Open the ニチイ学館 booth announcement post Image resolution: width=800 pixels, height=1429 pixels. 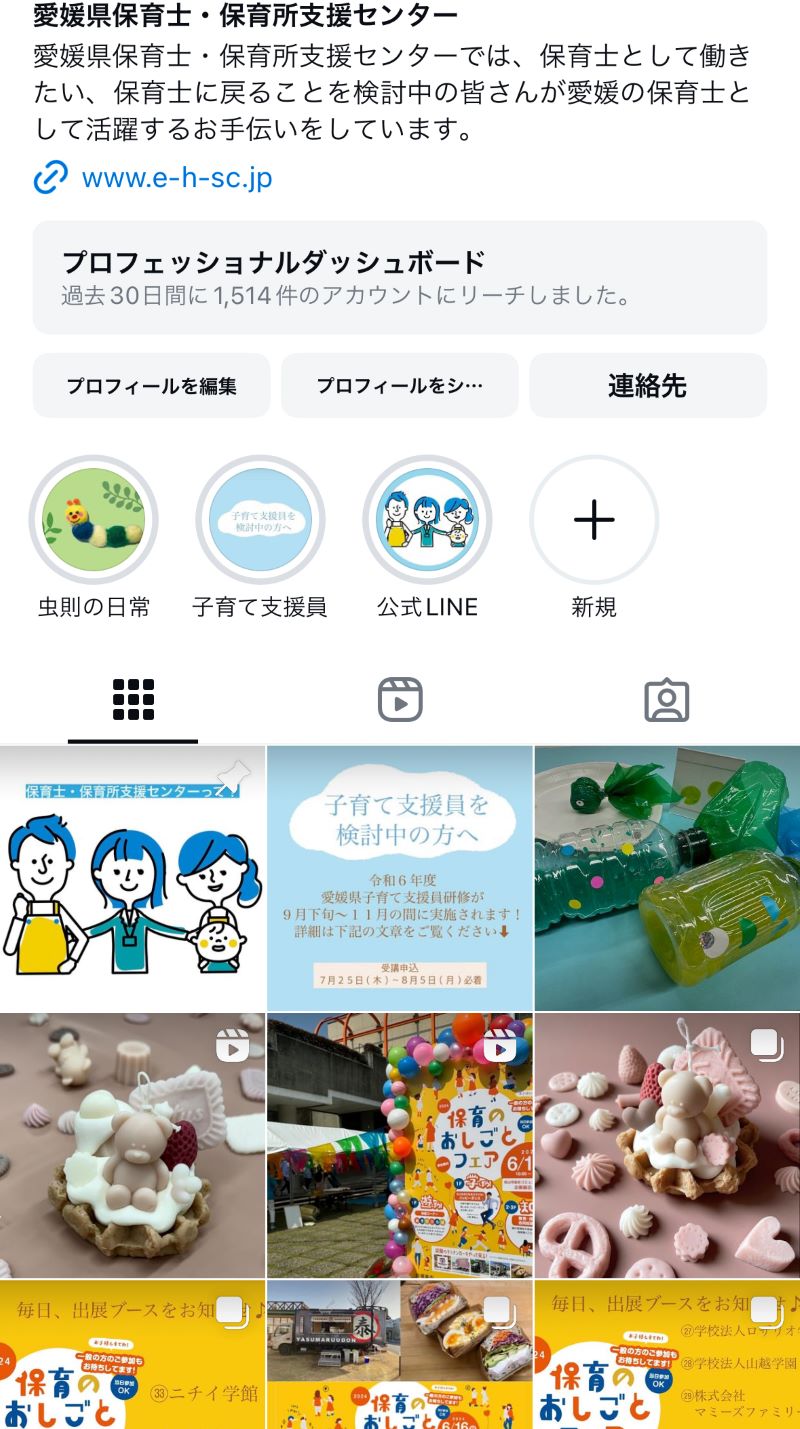[x=132, y=1356]
